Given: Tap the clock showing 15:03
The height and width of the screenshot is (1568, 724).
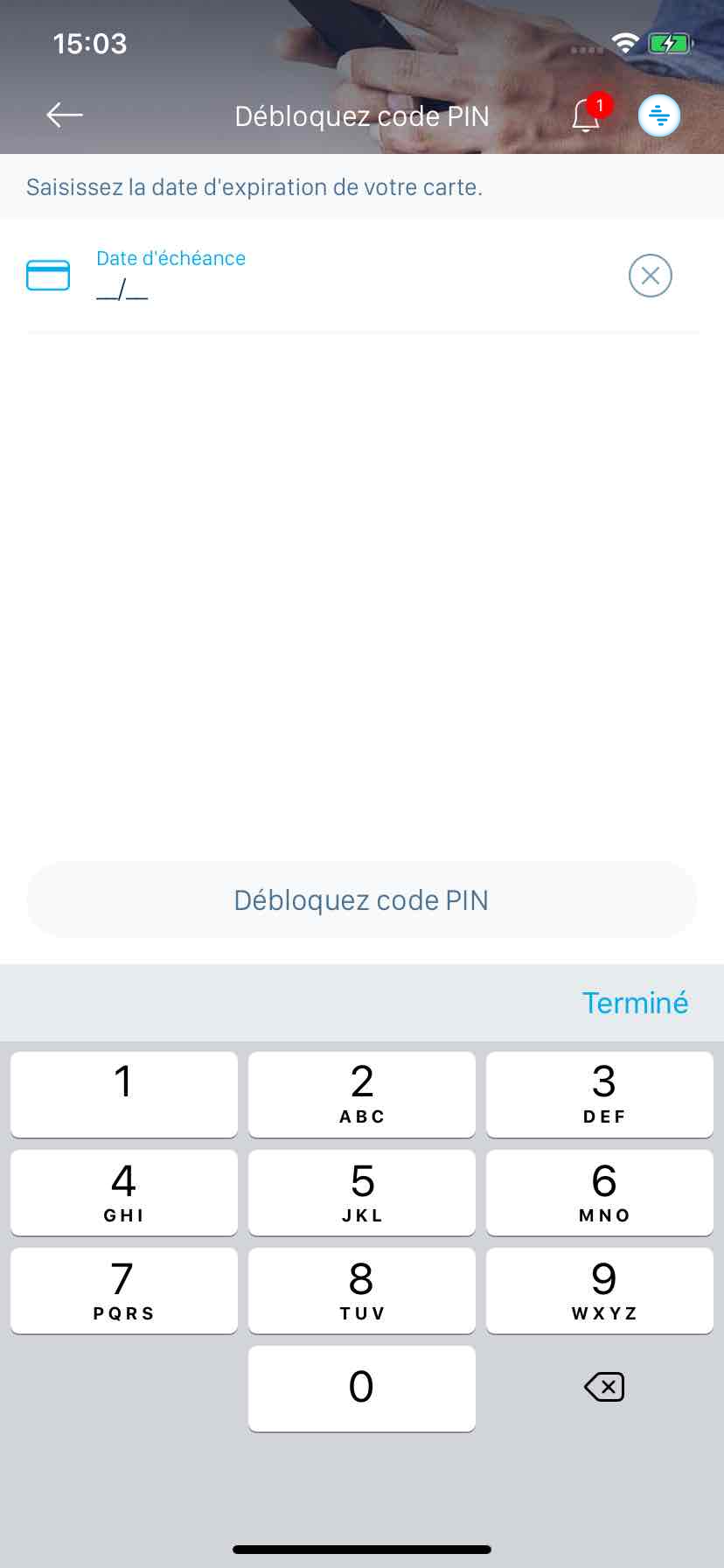Looking at the screenshot, I should pos(90,43).
